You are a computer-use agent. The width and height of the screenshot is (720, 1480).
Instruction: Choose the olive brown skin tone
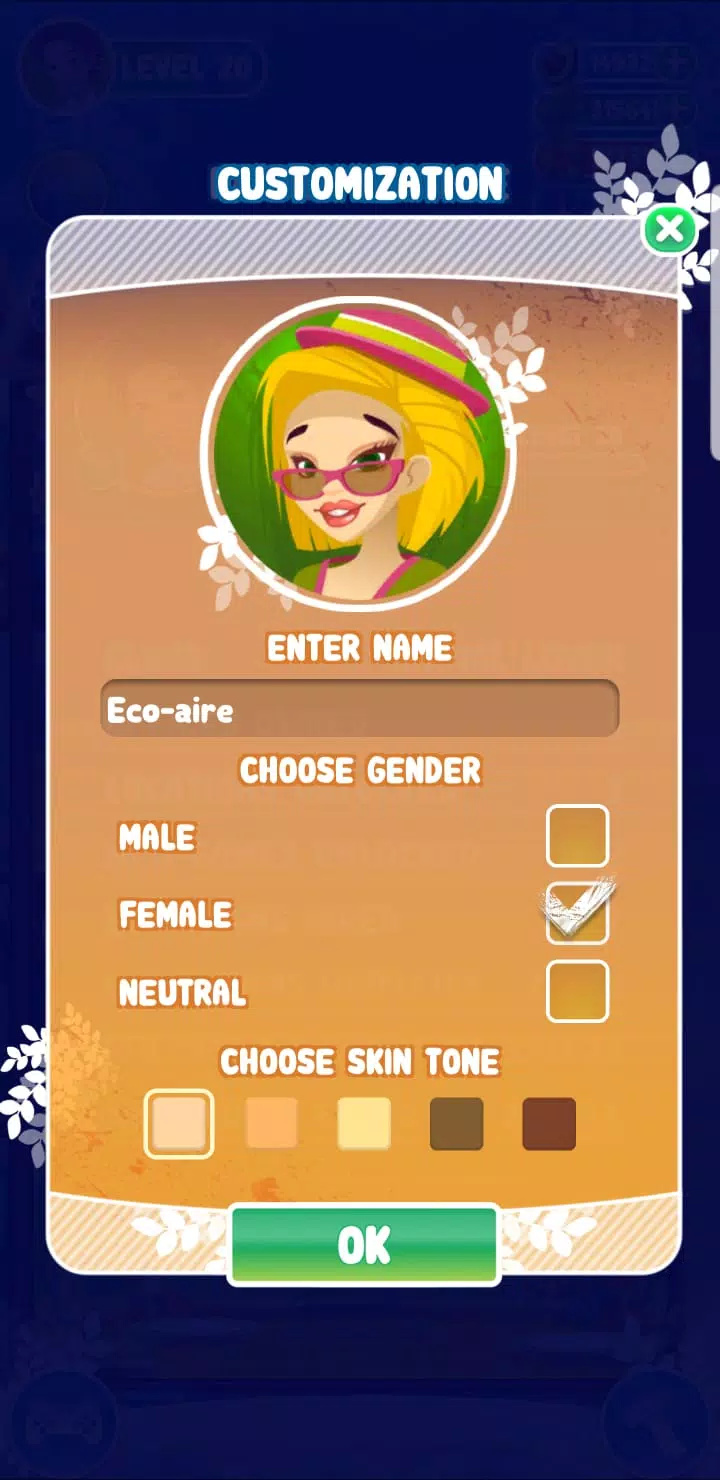click(456, 1124)
